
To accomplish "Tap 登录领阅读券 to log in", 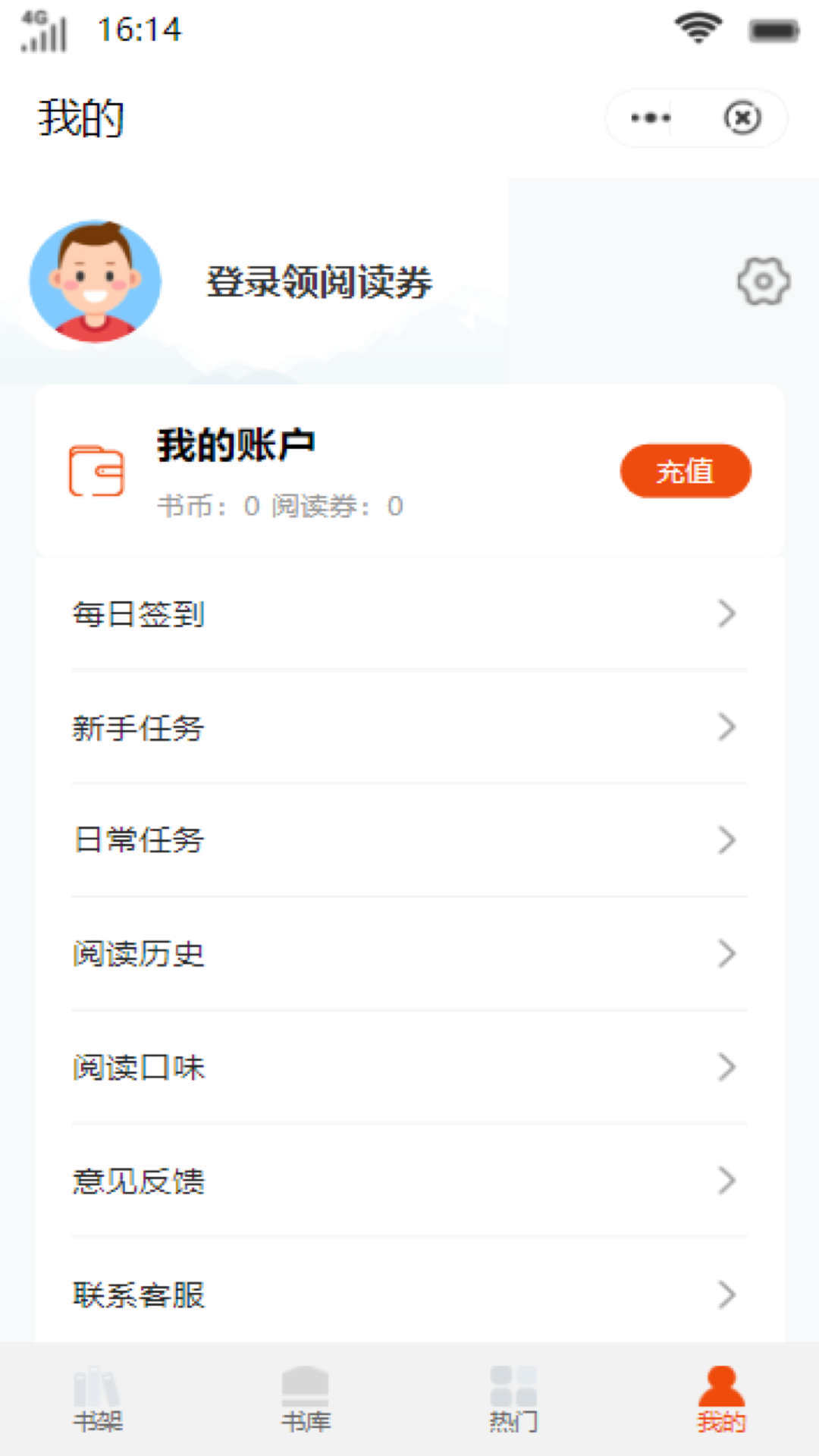I will click(x=319, y=282).
